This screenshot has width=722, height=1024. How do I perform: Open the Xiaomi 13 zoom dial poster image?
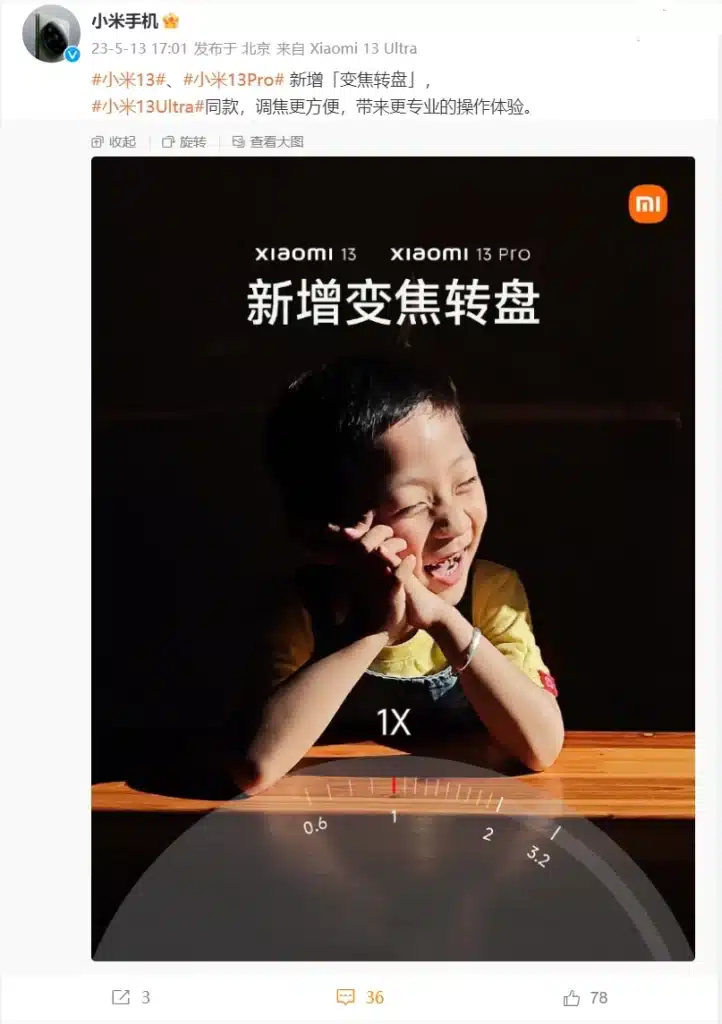tap(392, 558)
